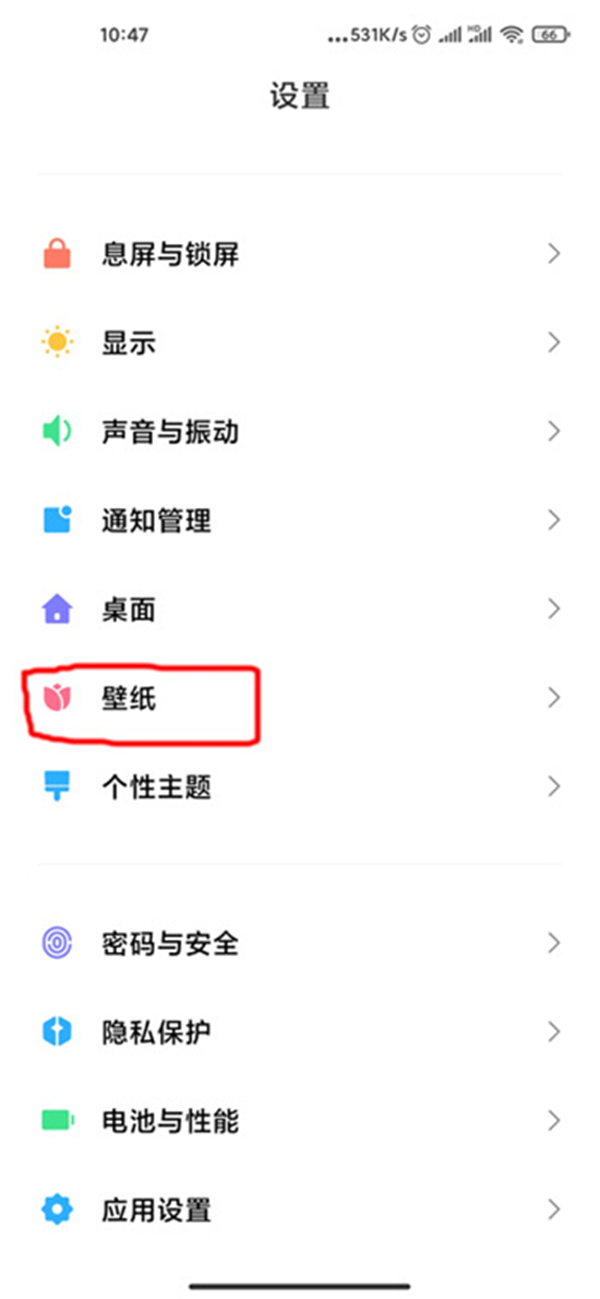
Task: Open 声音与振动 settings
Action: pyautogui.click(x=170, y=432)
